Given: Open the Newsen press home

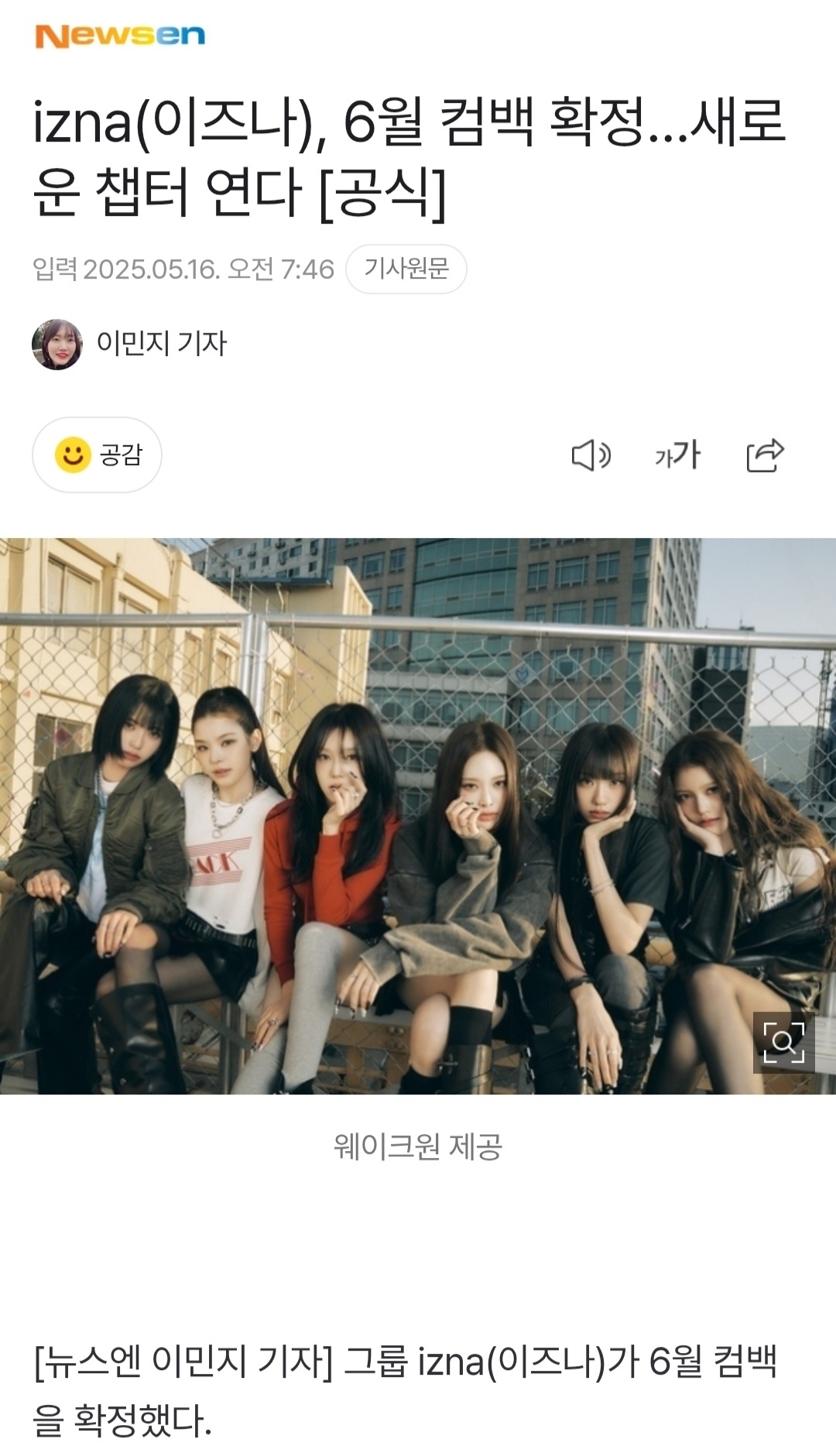Looking at the screenshot, I should [120, 36].
